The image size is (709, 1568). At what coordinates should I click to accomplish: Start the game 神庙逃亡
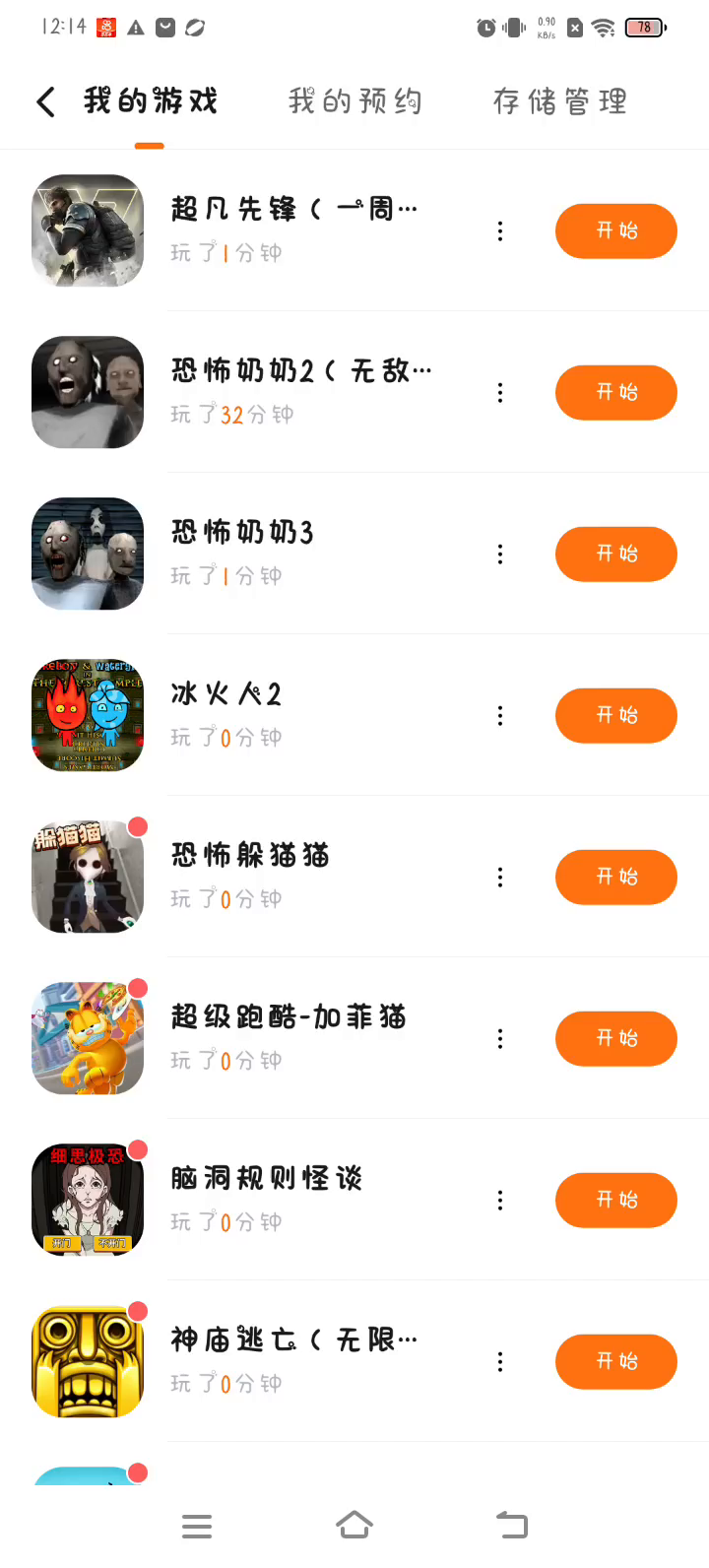point(615,1362)
